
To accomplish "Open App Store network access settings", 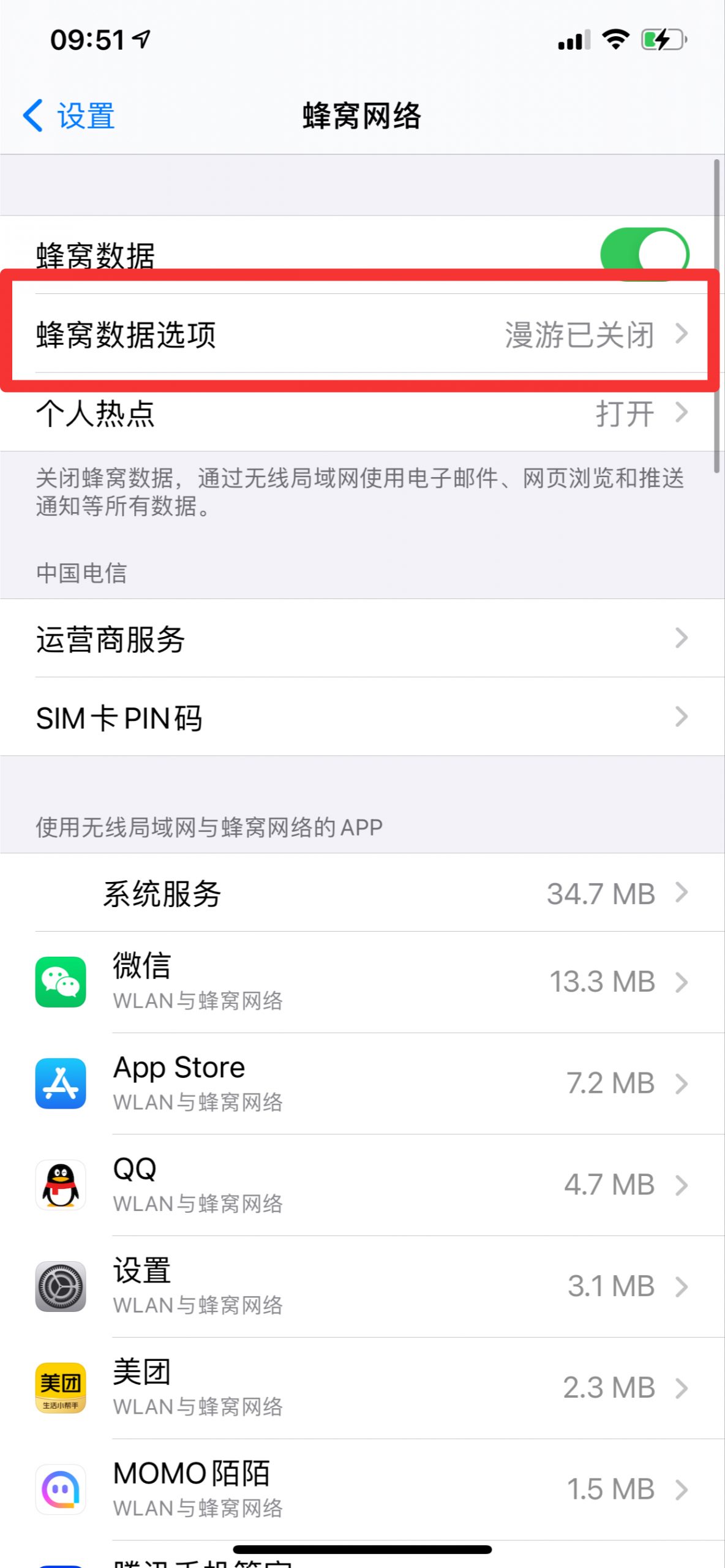I will coord(362,1084).
